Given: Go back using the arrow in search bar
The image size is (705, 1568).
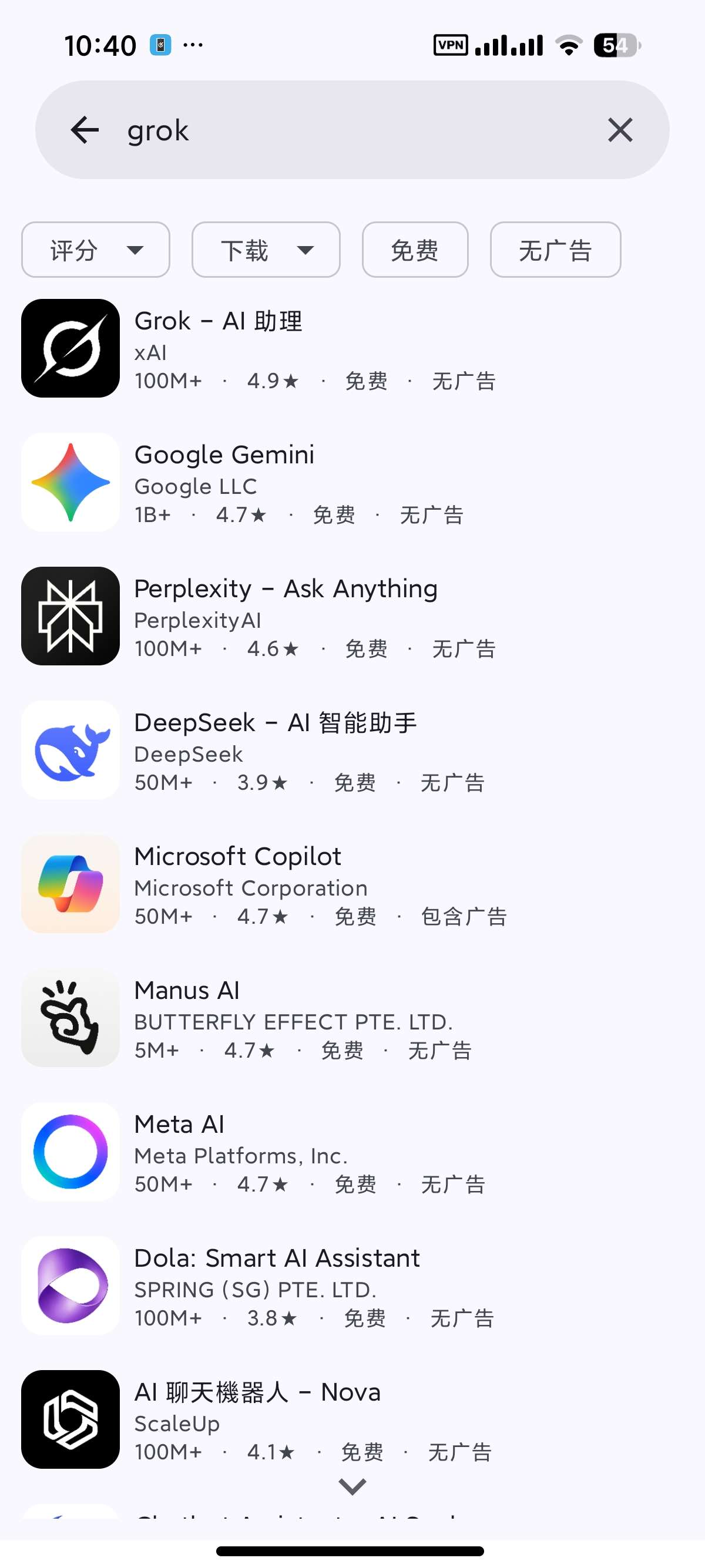Looking at the screenshot, I should coord(85,130).
